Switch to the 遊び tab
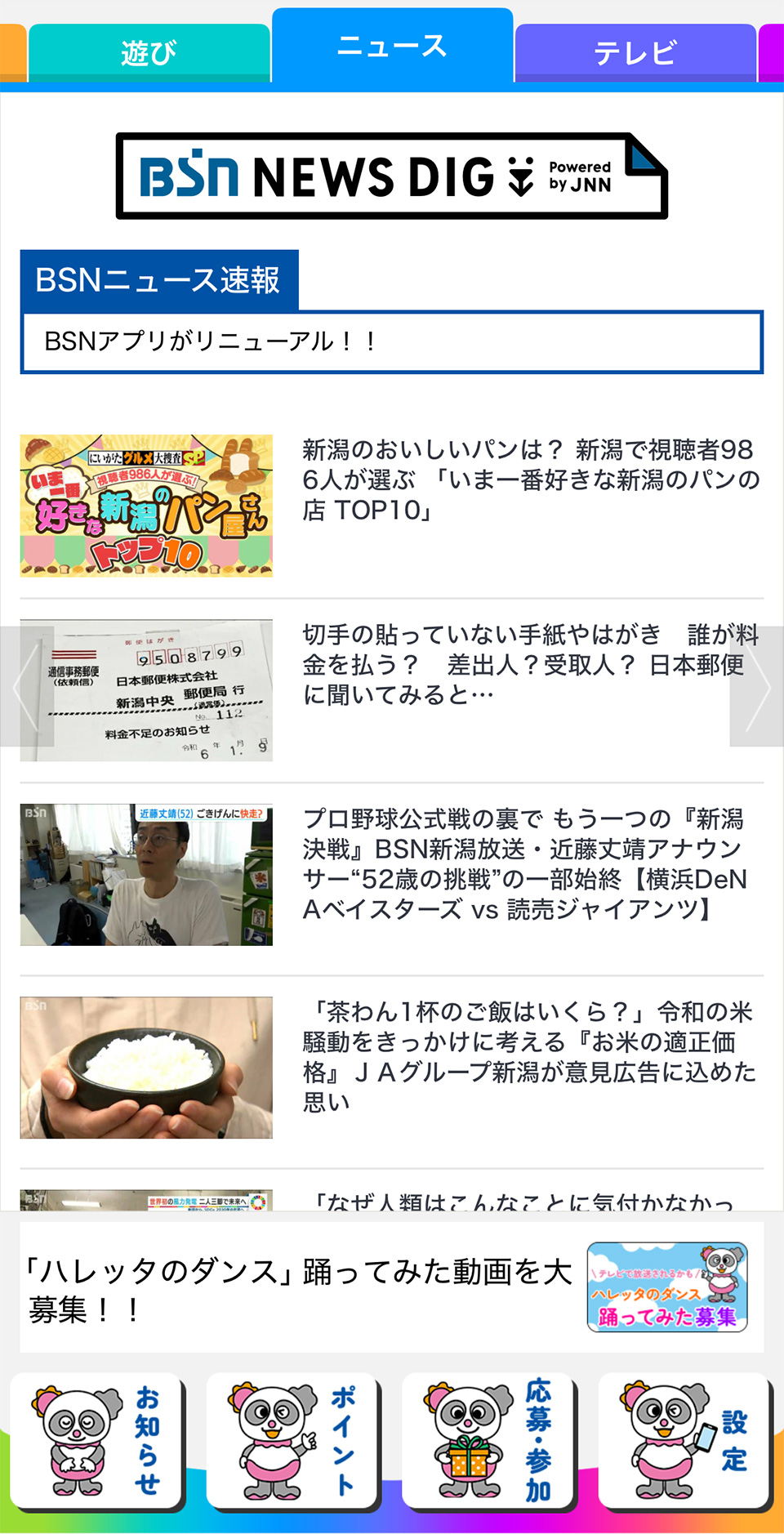 149,49
